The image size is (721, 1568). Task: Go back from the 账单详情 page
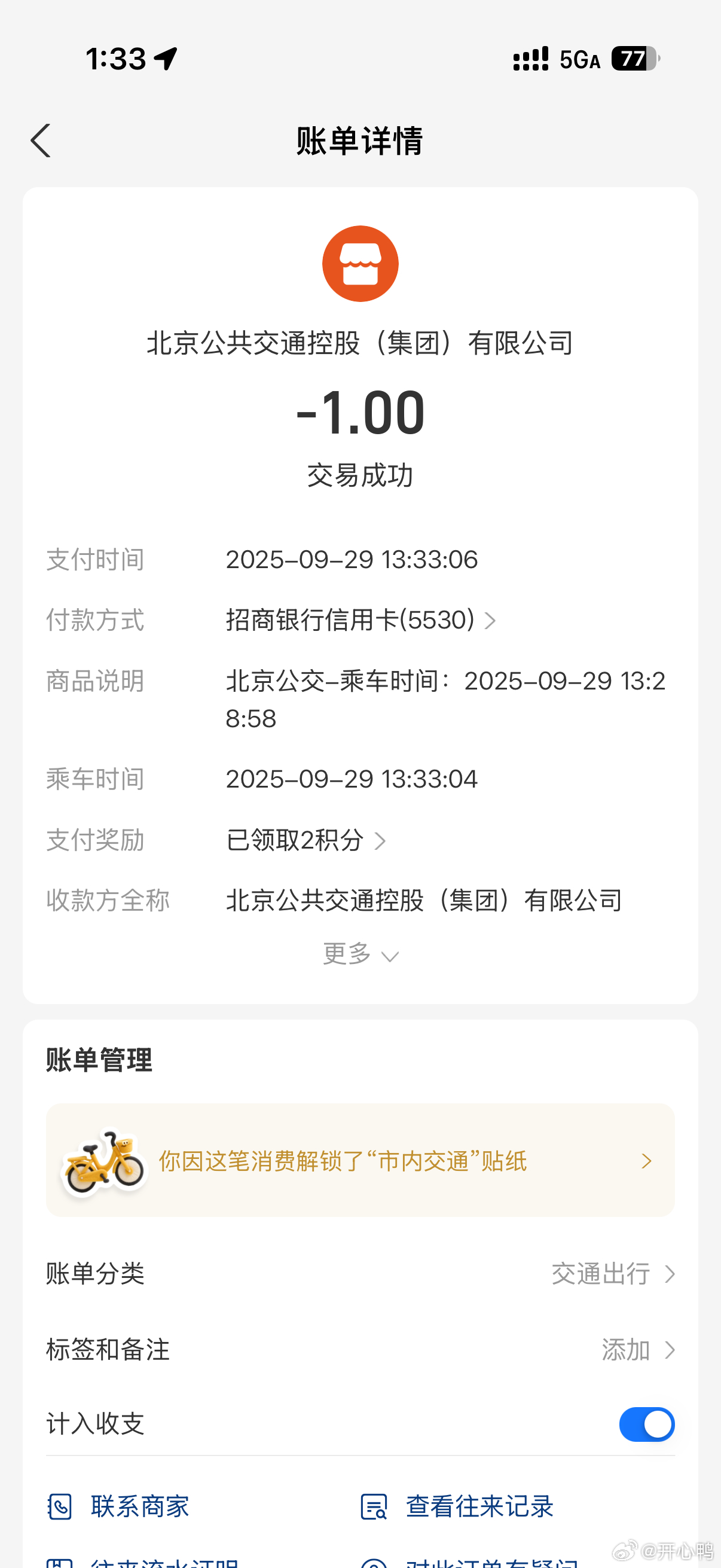41,141
